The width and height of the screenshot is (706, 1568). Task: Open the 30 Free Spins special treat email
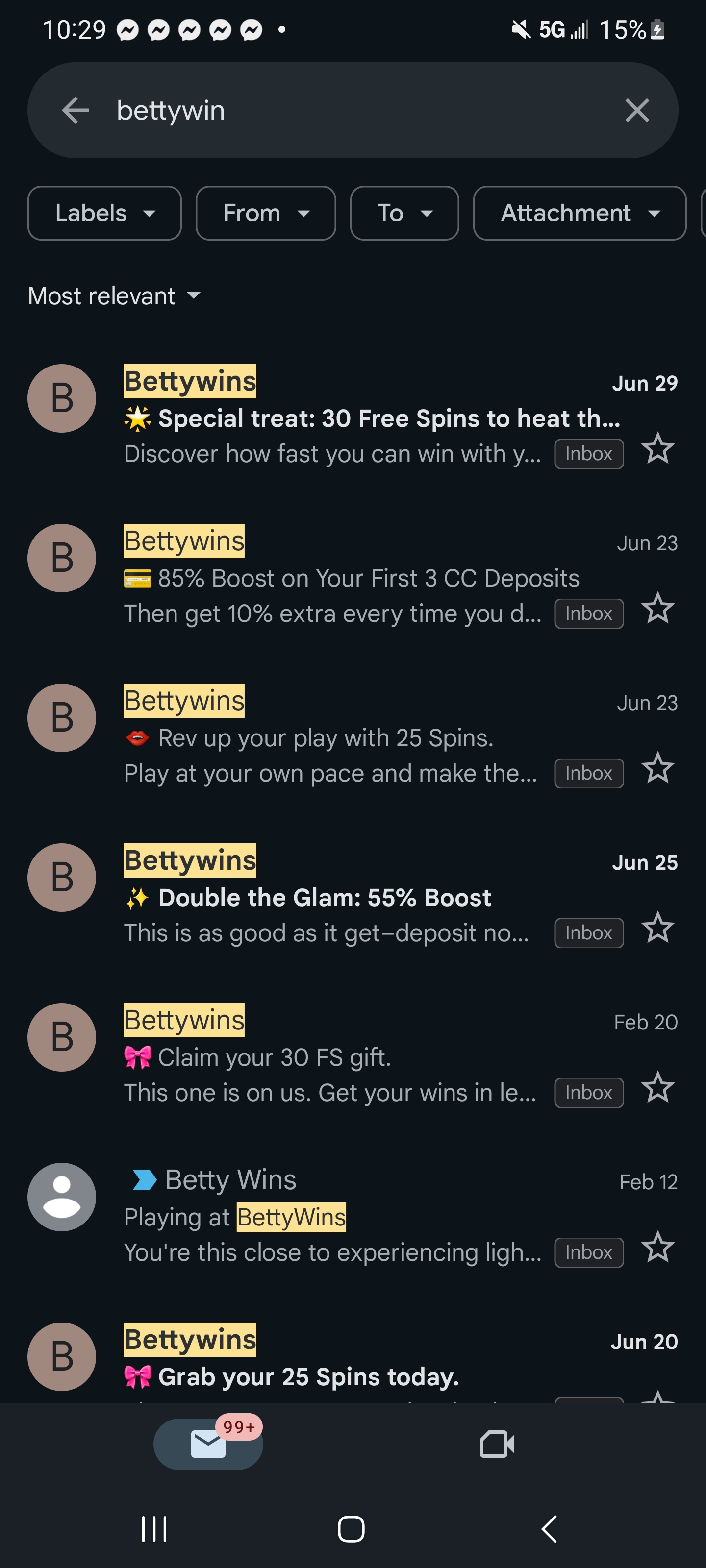tap(353, 417)
